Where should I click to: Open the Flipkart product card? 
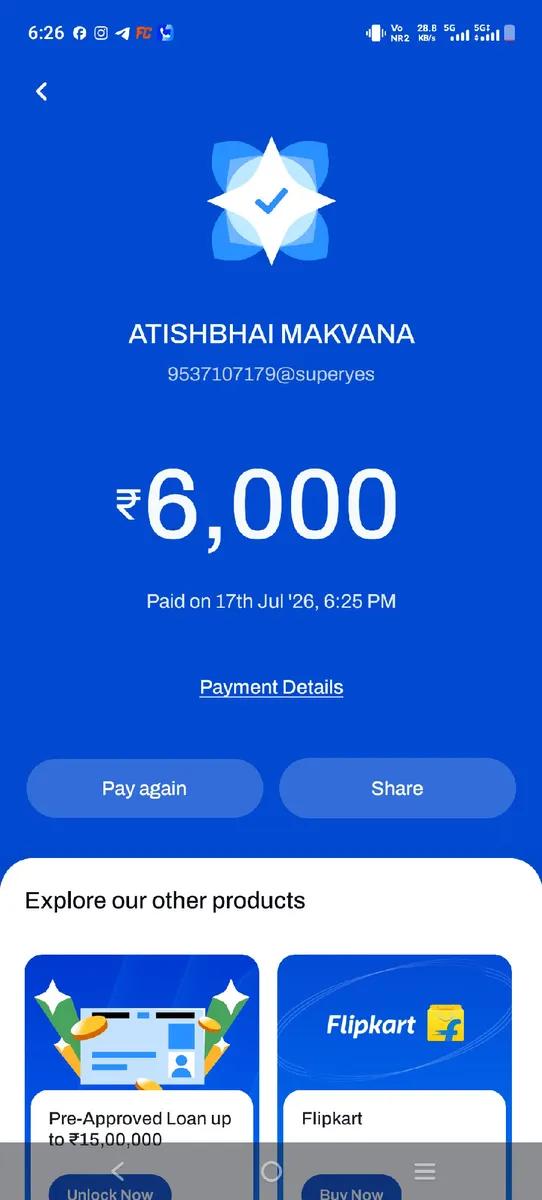pos(394,1076)
